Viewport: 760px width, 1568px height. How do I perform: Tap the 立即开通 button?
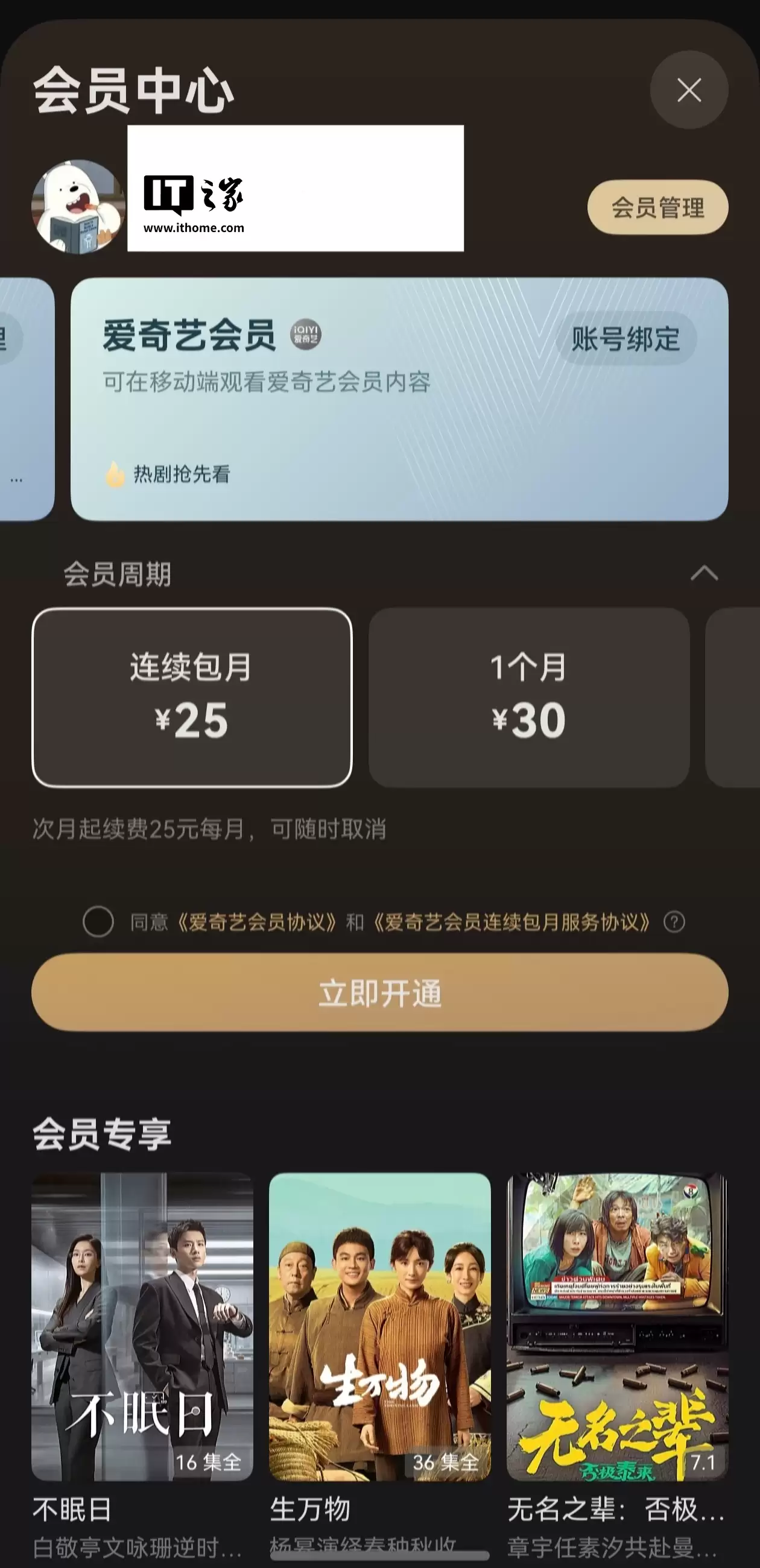pyautogui.click(x=380, y=992)
